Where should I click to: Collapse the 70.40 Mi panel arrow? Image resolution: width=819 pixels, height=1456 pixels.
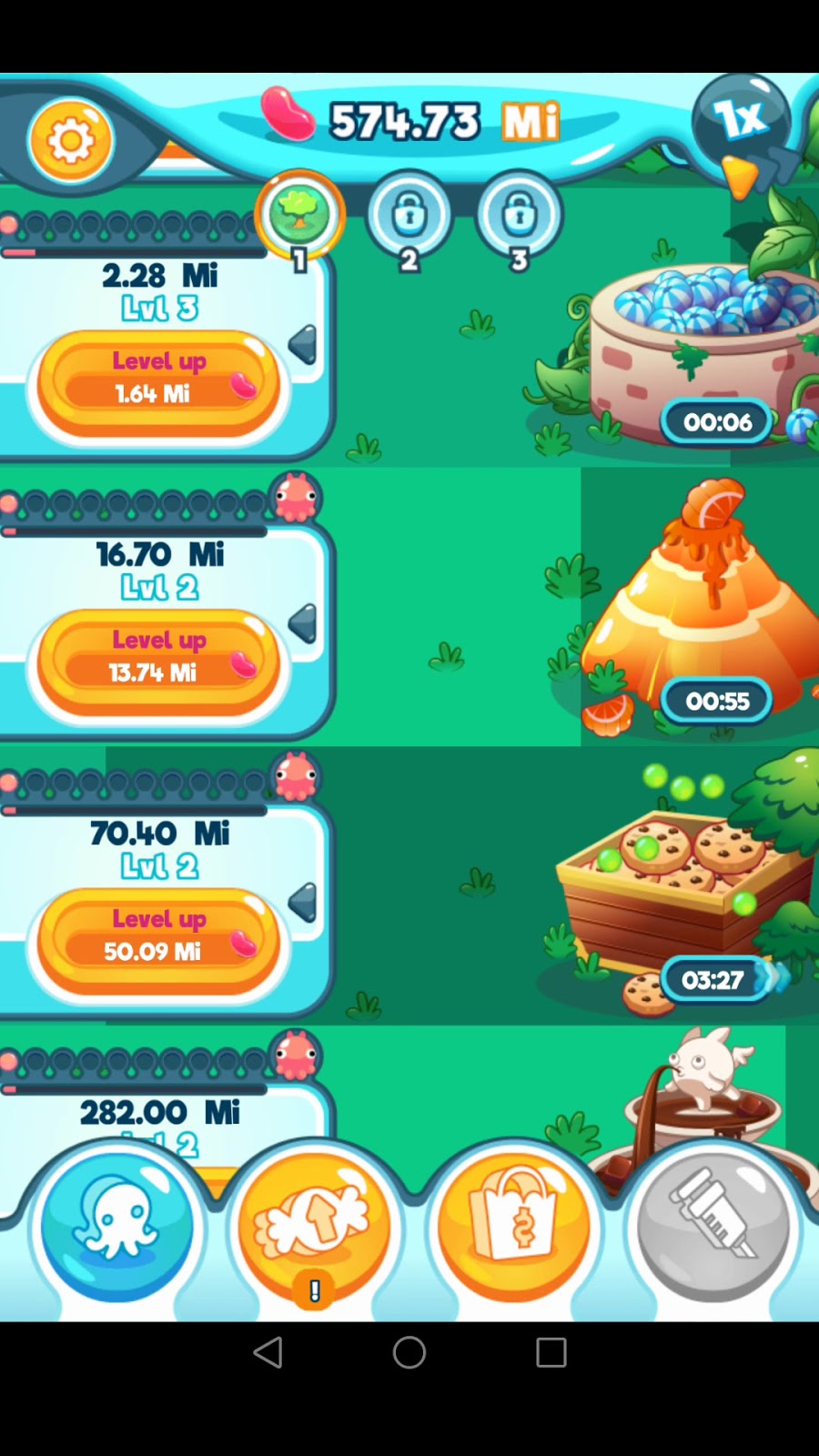(x=304, y=903)
